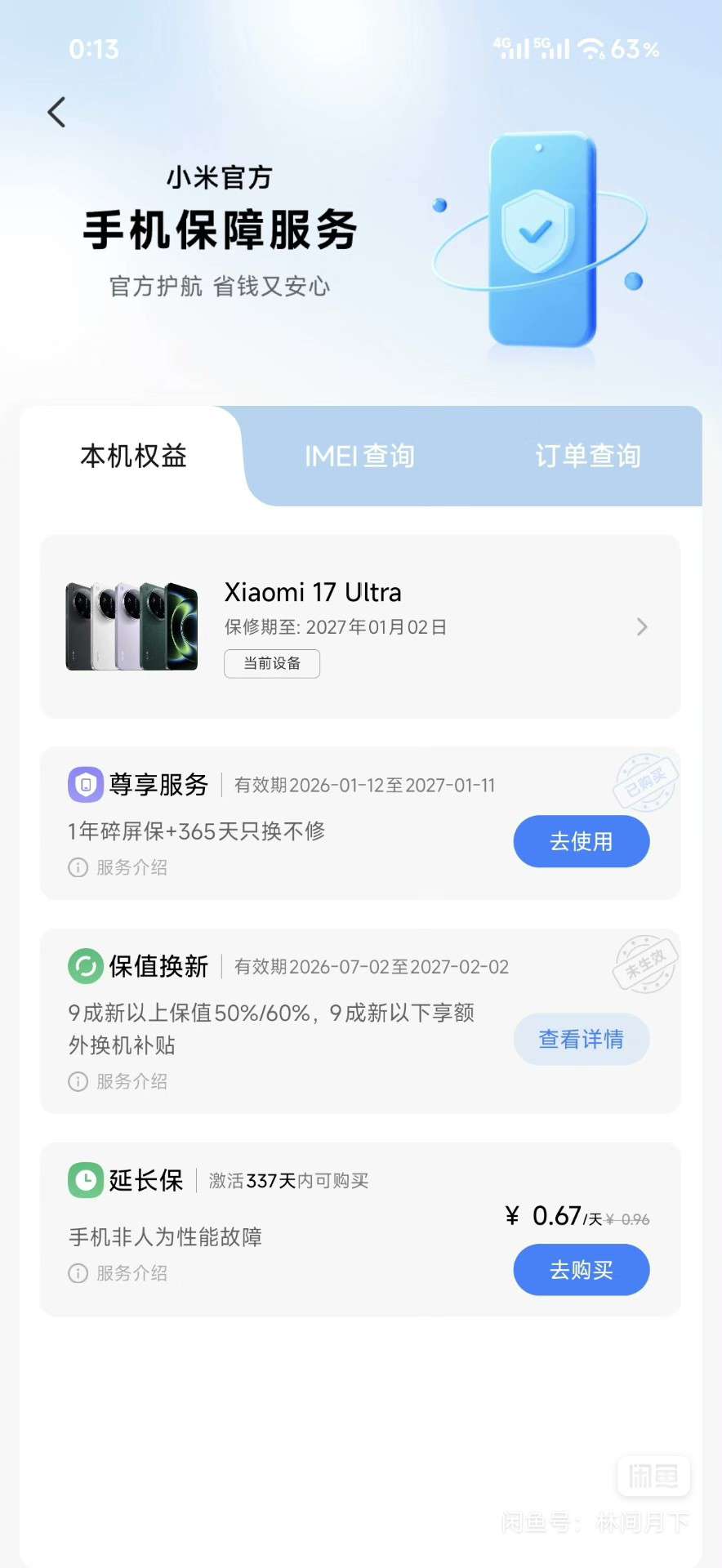Screen dimensions: 722x1568
Task: Tap 去购买 for 延长保
Action: [581, 1269]
